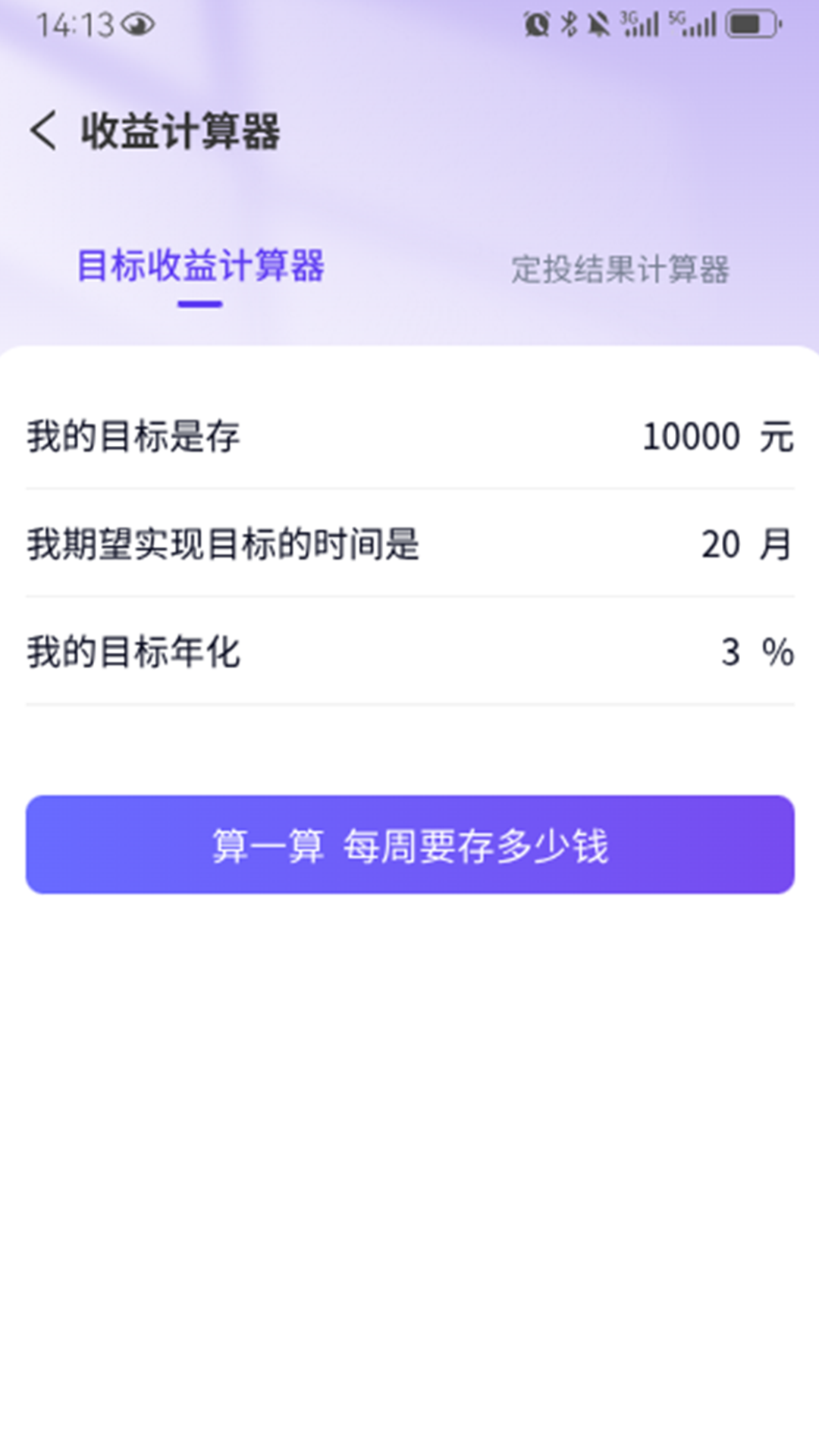Tap 算一算 每周要存多少钱 button
Screen dimensions: 819x1456
pyautogui.click(x=409, y=845)
